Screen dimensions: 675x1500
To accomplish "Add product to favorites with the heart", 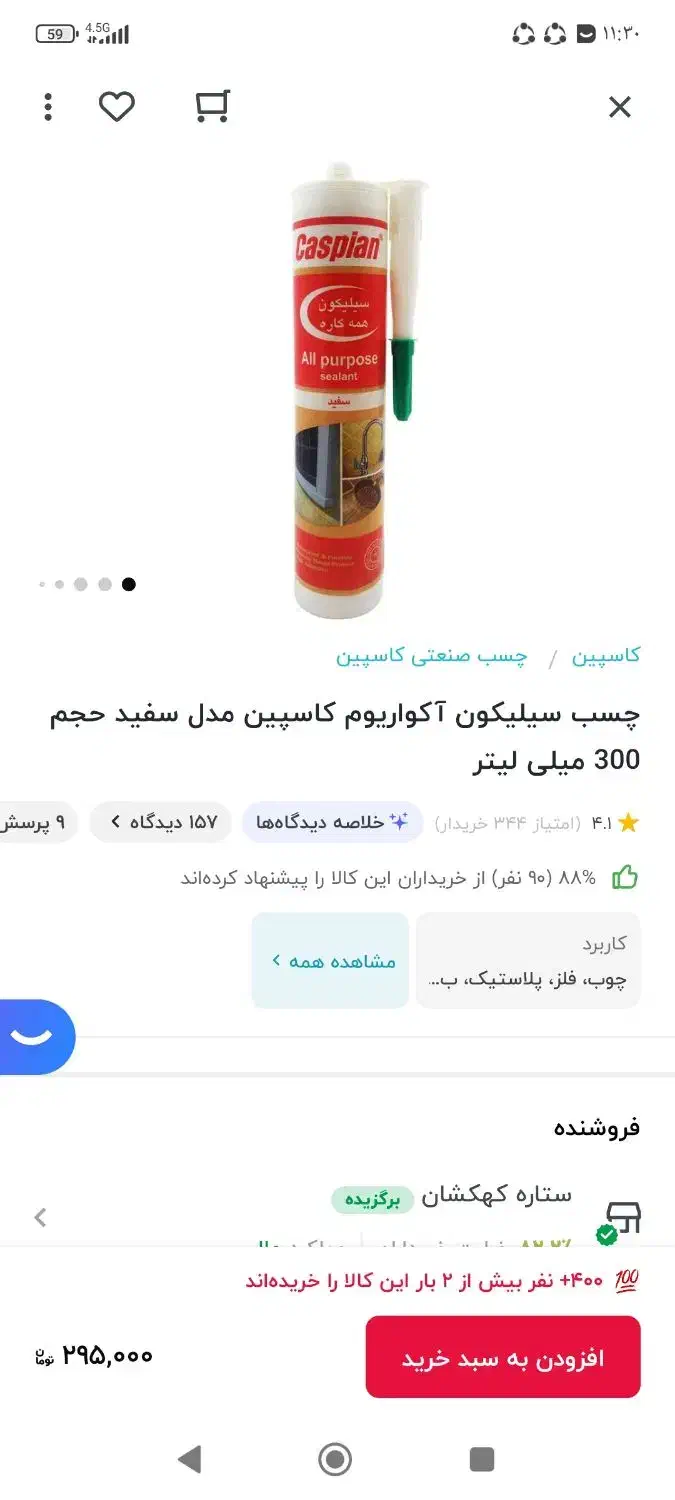I will point(117,106).
